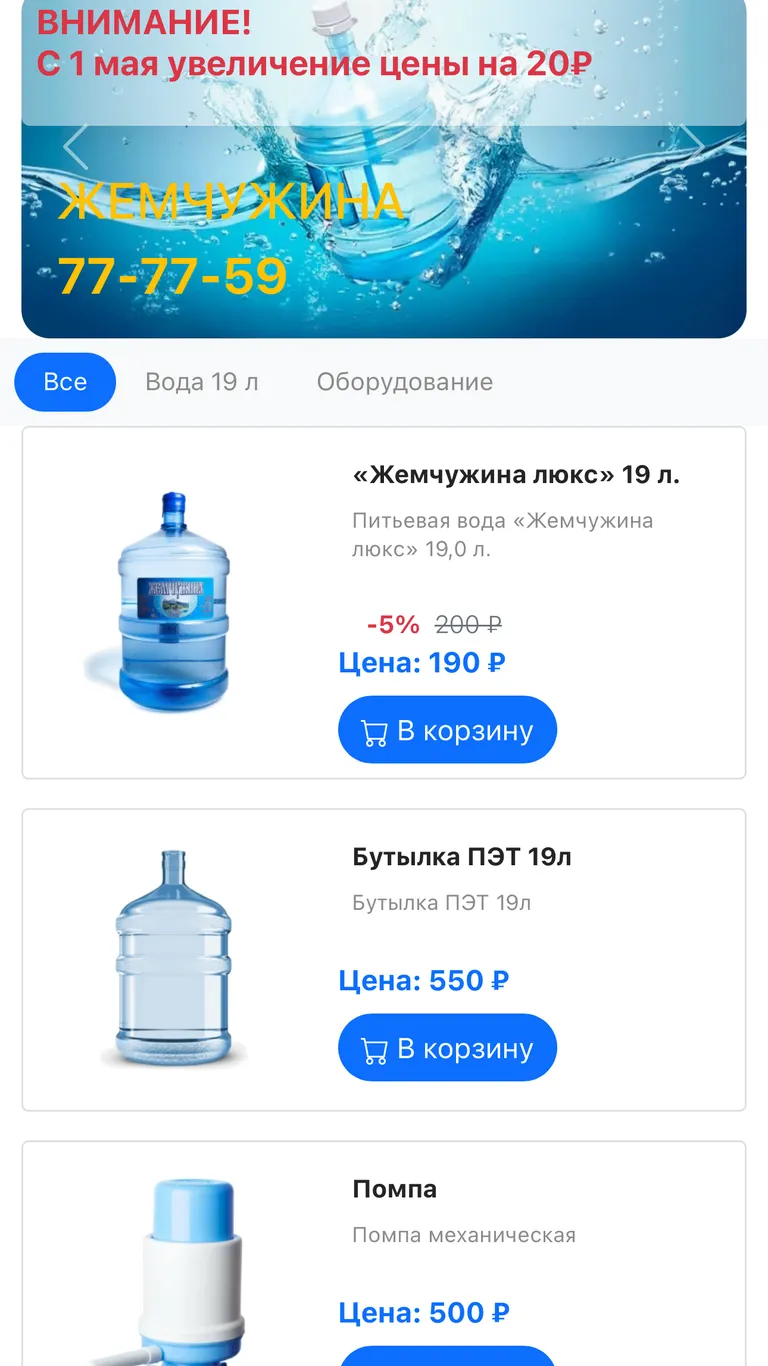This screenshot has width=768, height=1366.
Task: Select the Все category tab
Action: pyautogui.click(x=65, y=382)
